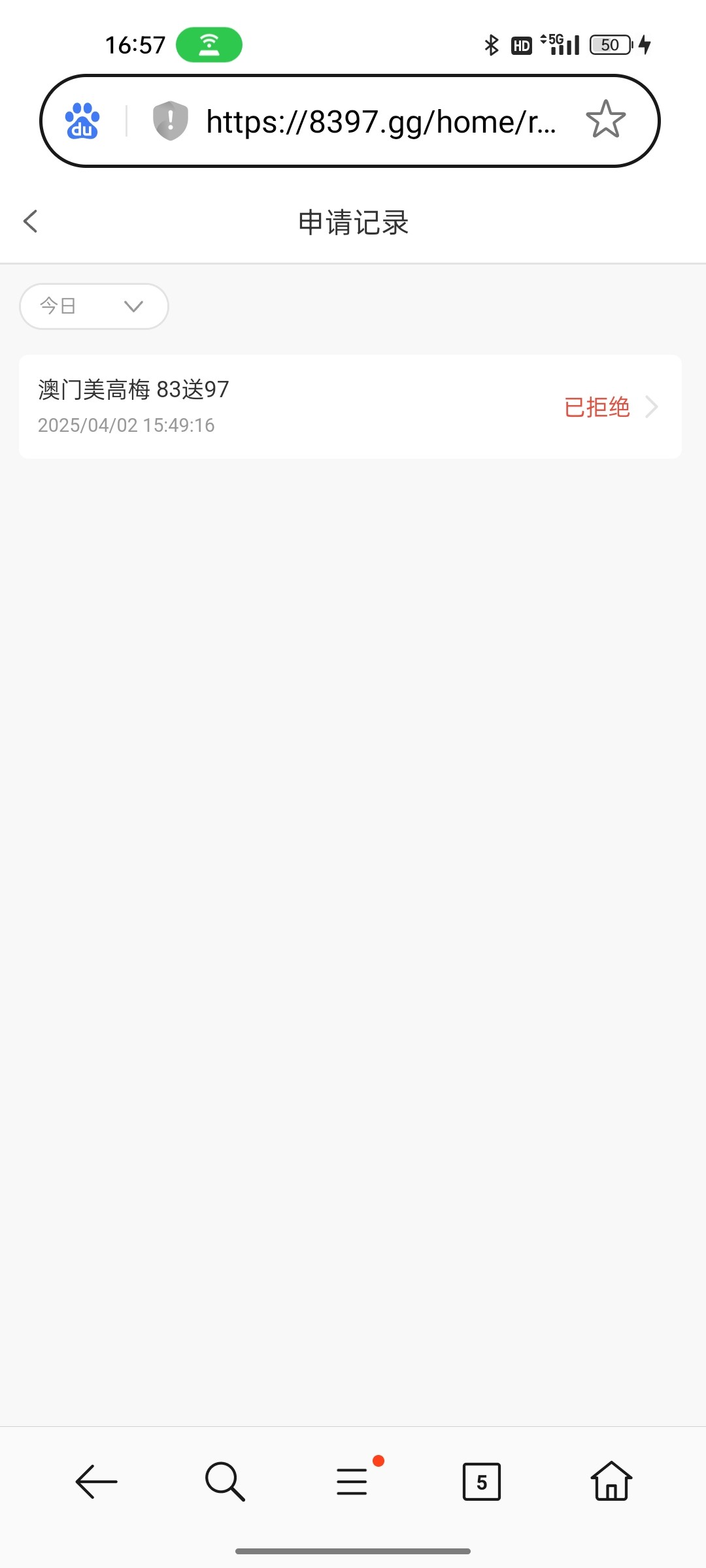706x1568 pixels.
Task: Open the Baidu paw logo button
Action: tap(82, 121)
